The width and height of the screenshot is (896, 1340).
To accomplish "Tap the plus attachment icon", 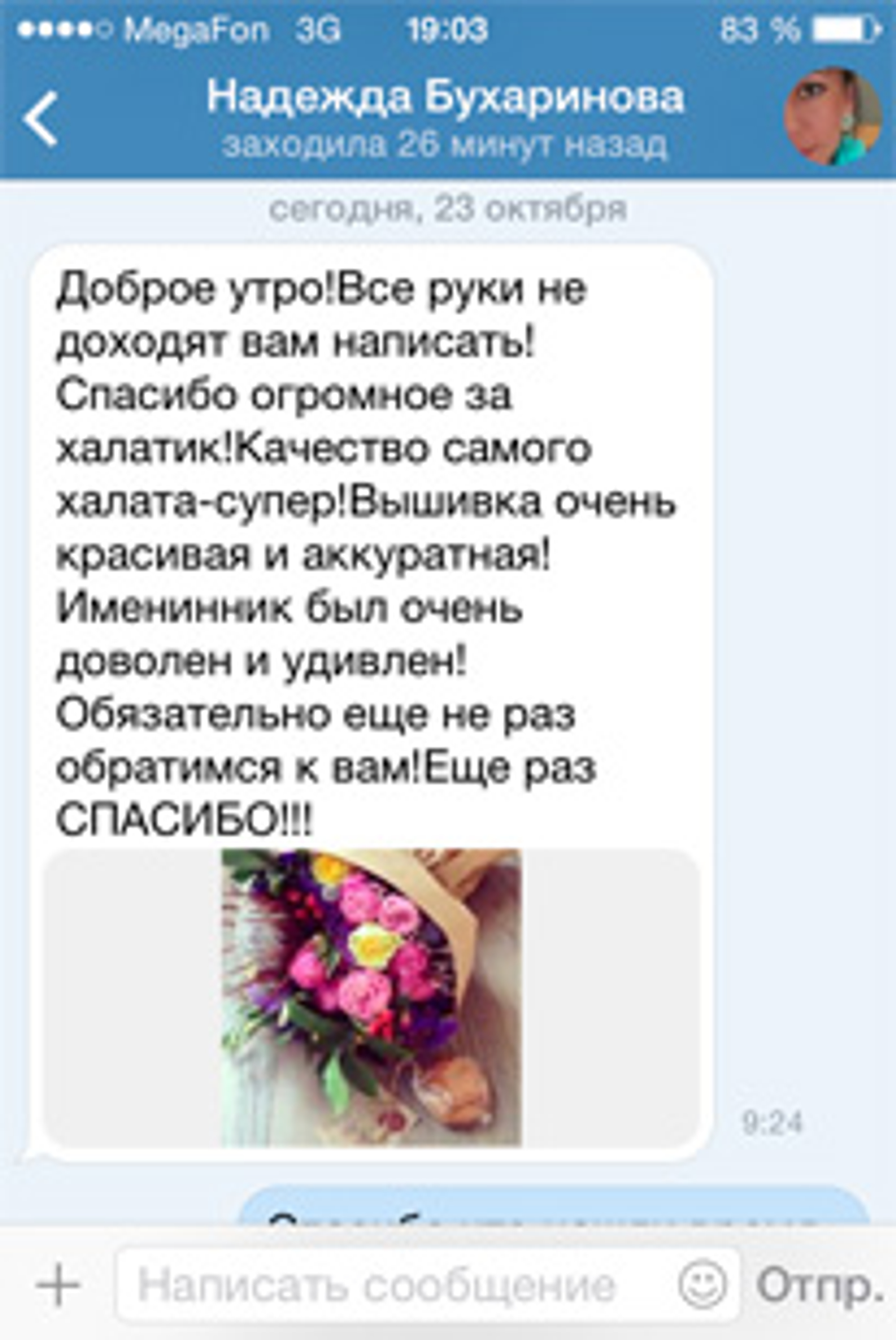I will pyautogui.click(x=58, y=1286).
